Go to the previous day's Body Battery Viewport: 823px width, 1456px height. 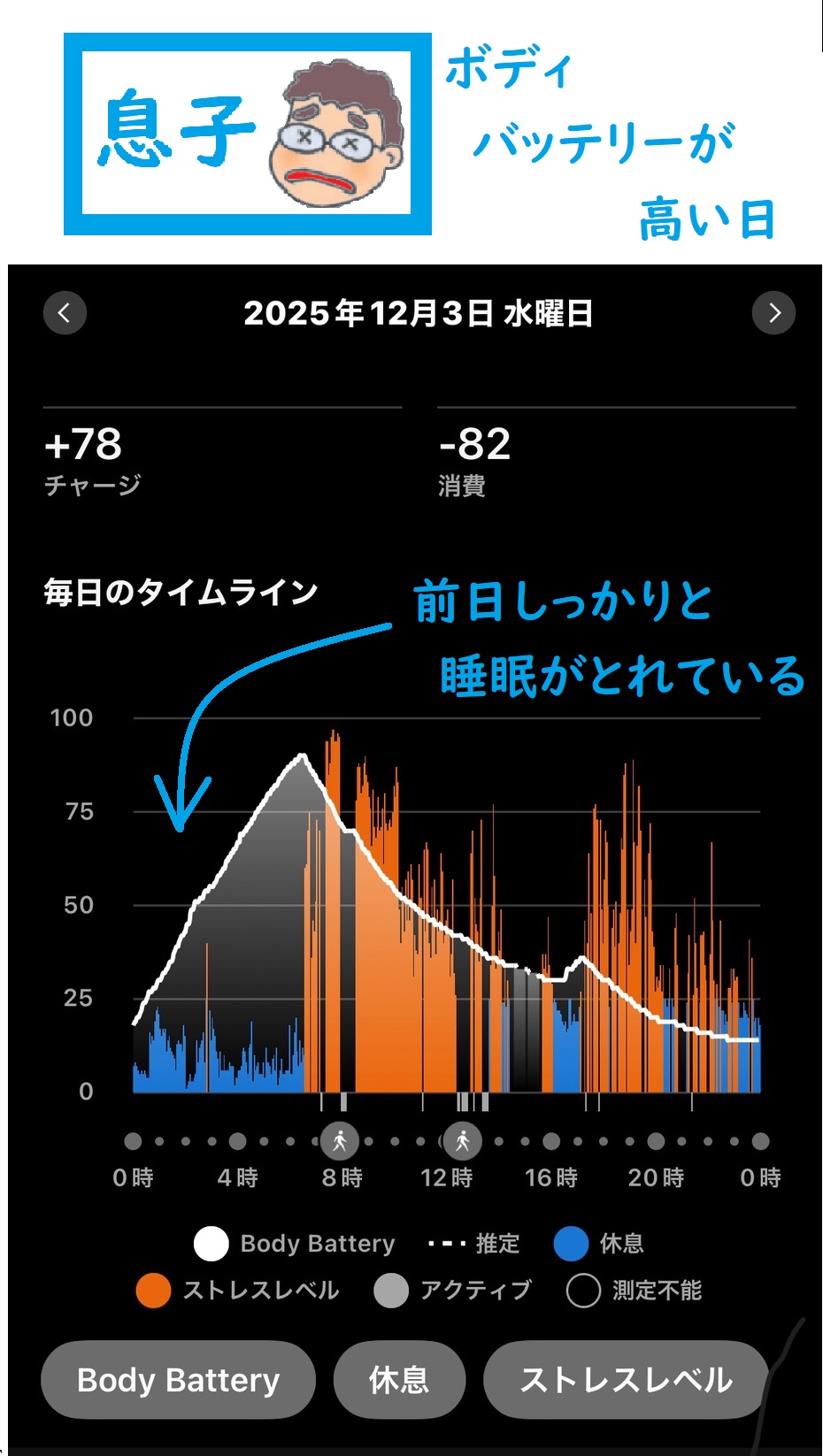click(65, 313)
